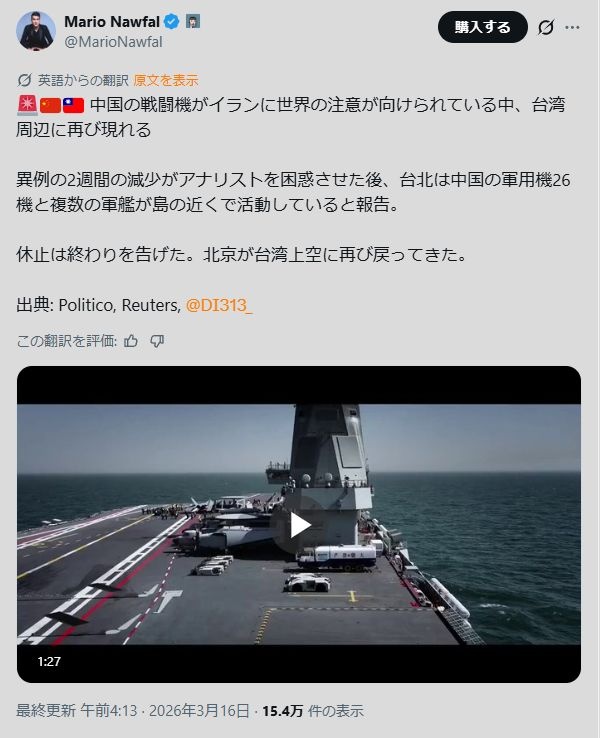Image resolution: width=600 pixels, height=738 pixels.
Task: Play the aircraft carrier video
Action: click(x=299, y=524)
